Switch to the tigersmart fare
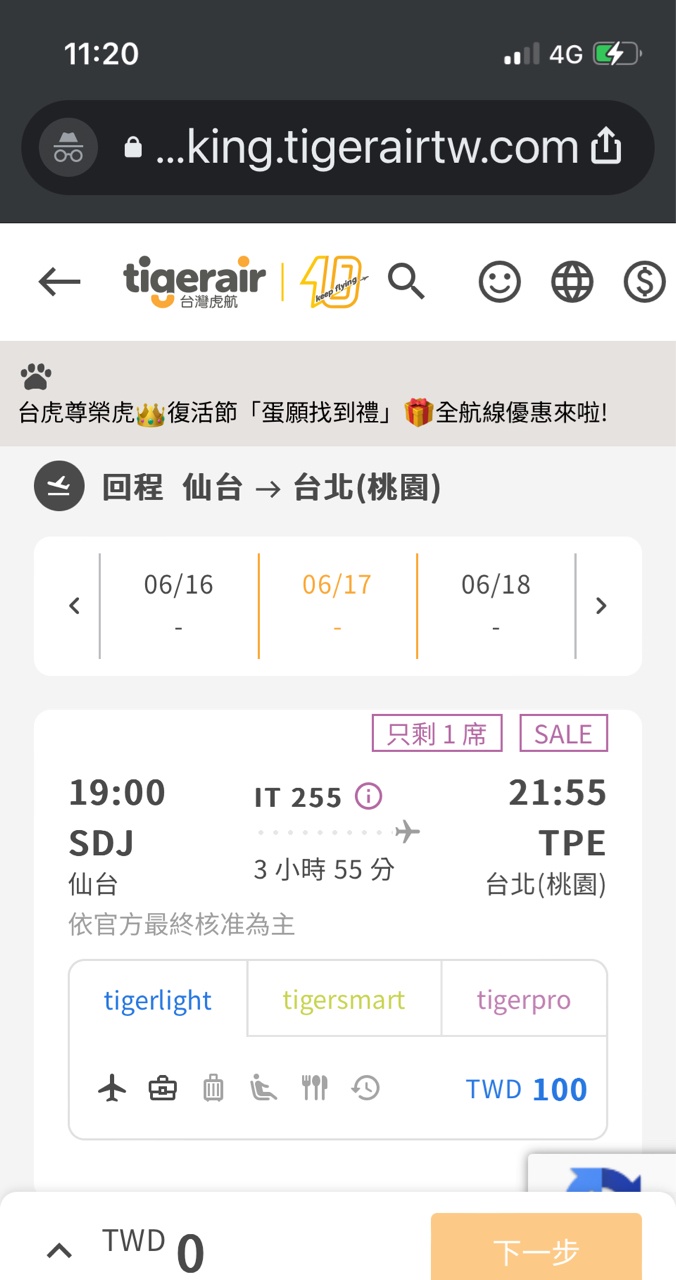This screenshot has width=676, height=1280. [x=344, y=1000]
